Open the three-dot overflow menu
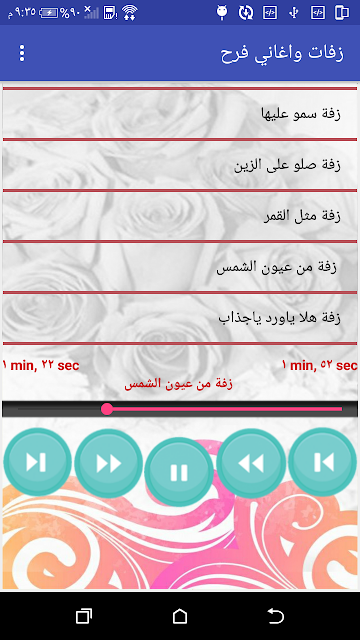Screen dimensions: 360x640 click(22, 53)
